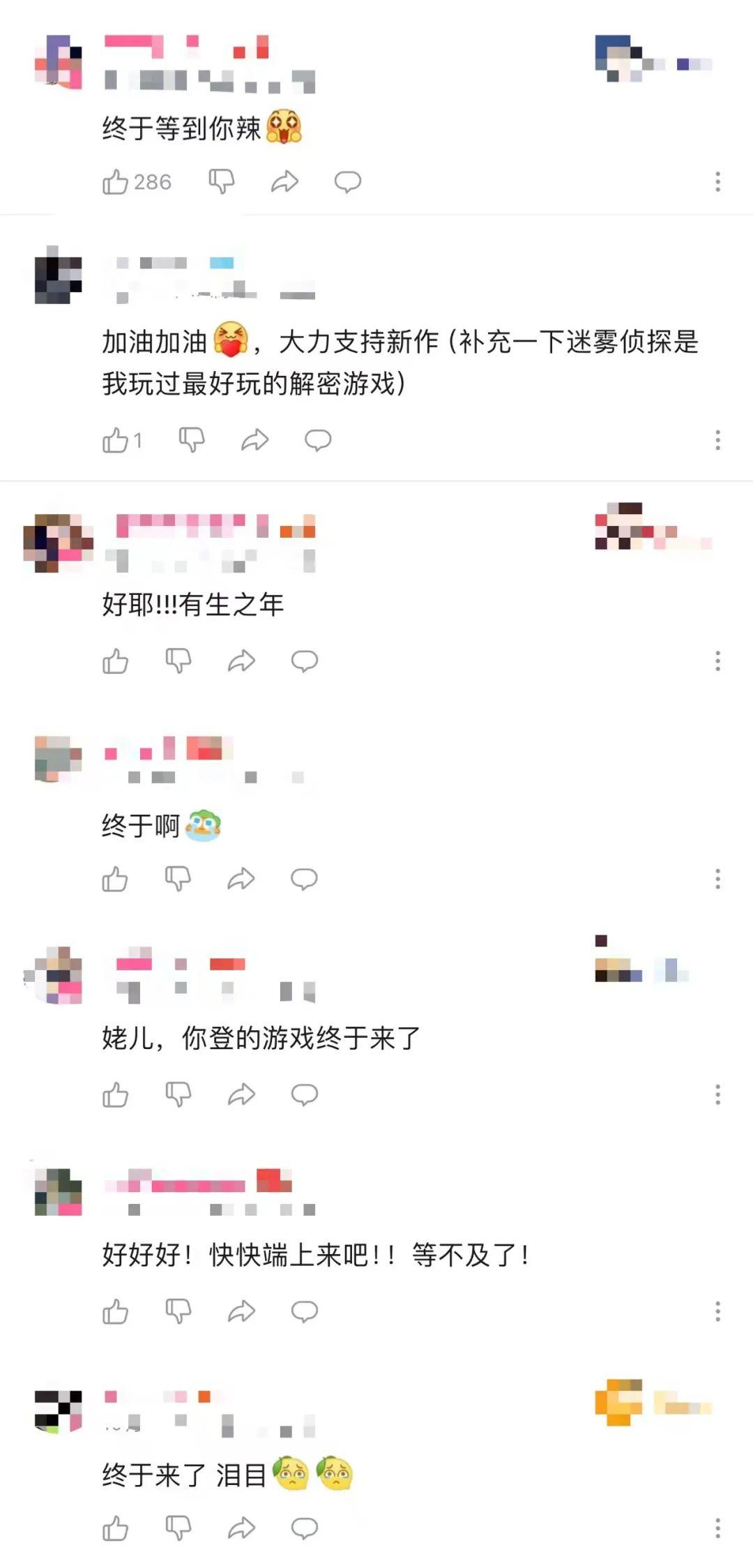The width and height of the screenshot is (753, 1568).
Task: Reply to the comment "终于啊"
Action: (304, 879)
